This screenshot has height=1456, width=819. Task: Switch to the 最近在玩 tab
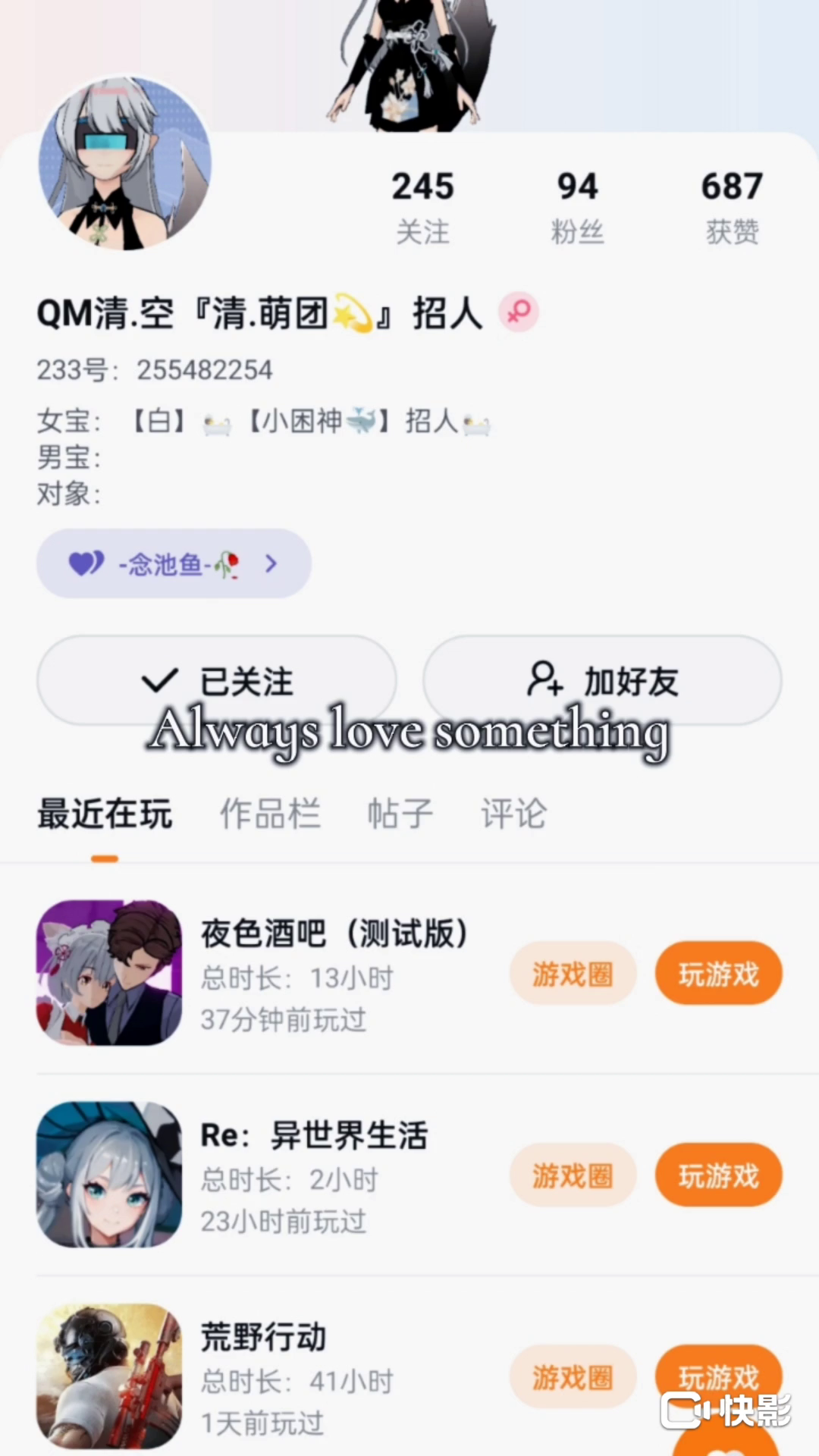(x=105, y=814)
